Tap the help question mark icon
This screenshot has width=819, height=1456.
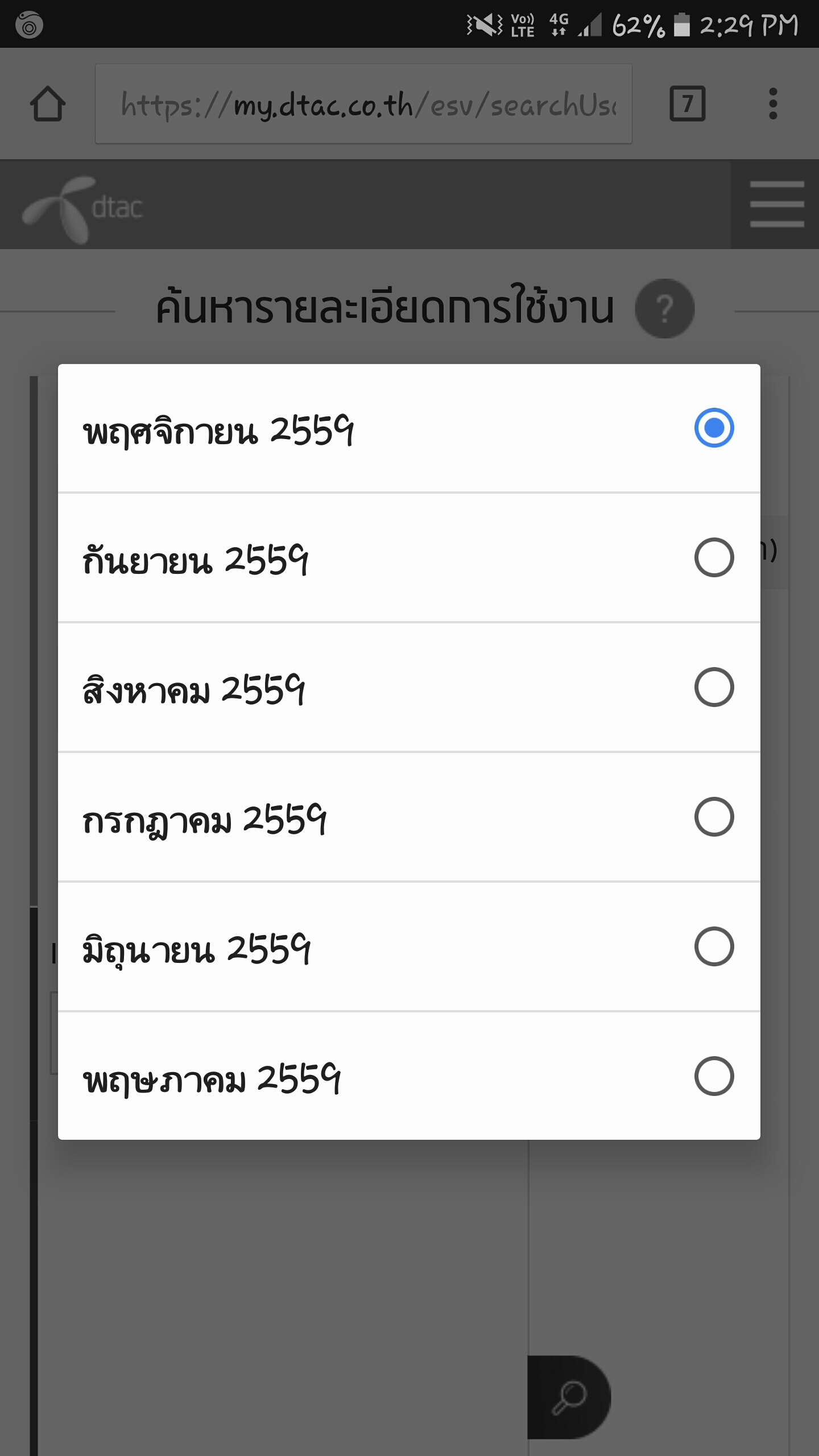click(664, 309)
